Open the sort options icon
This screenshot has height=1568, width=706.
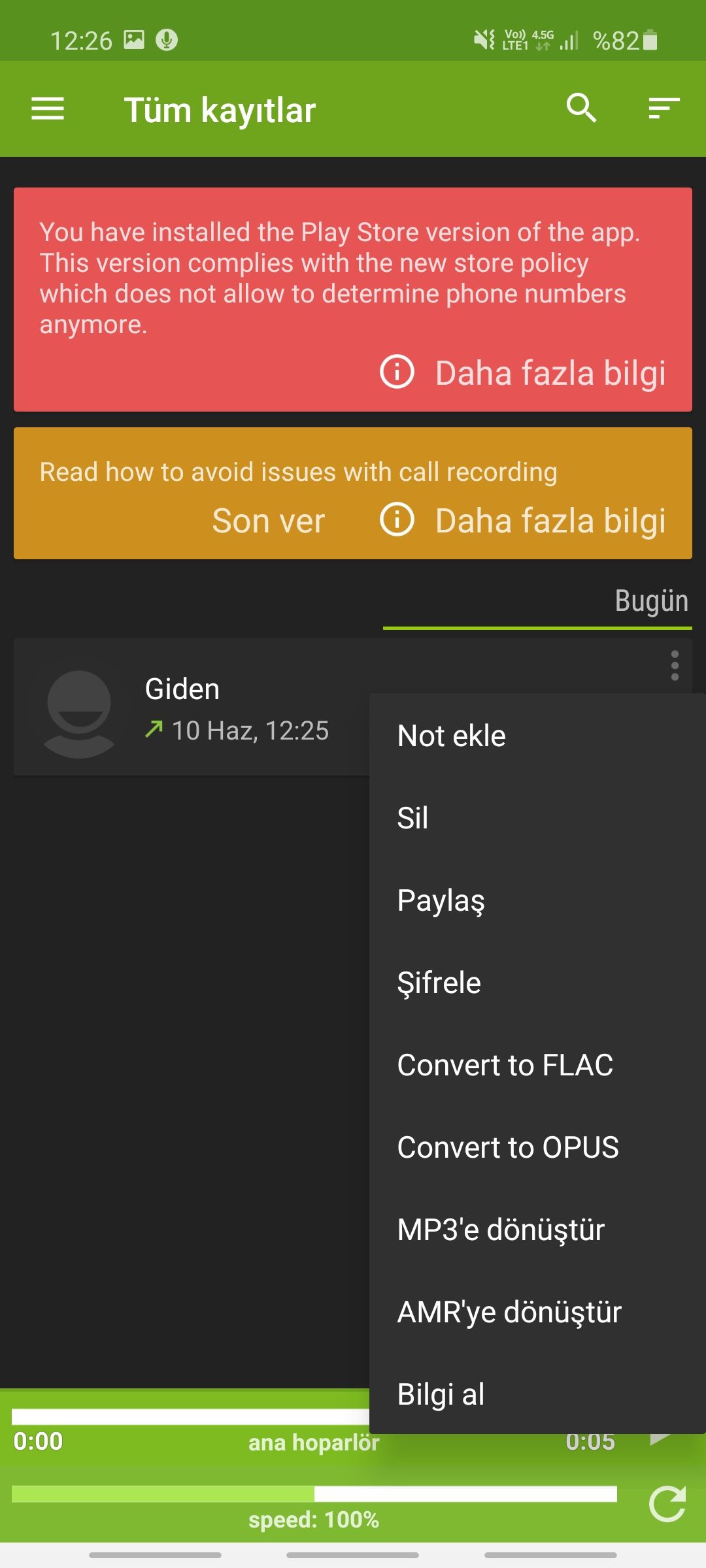click(664, 108)
